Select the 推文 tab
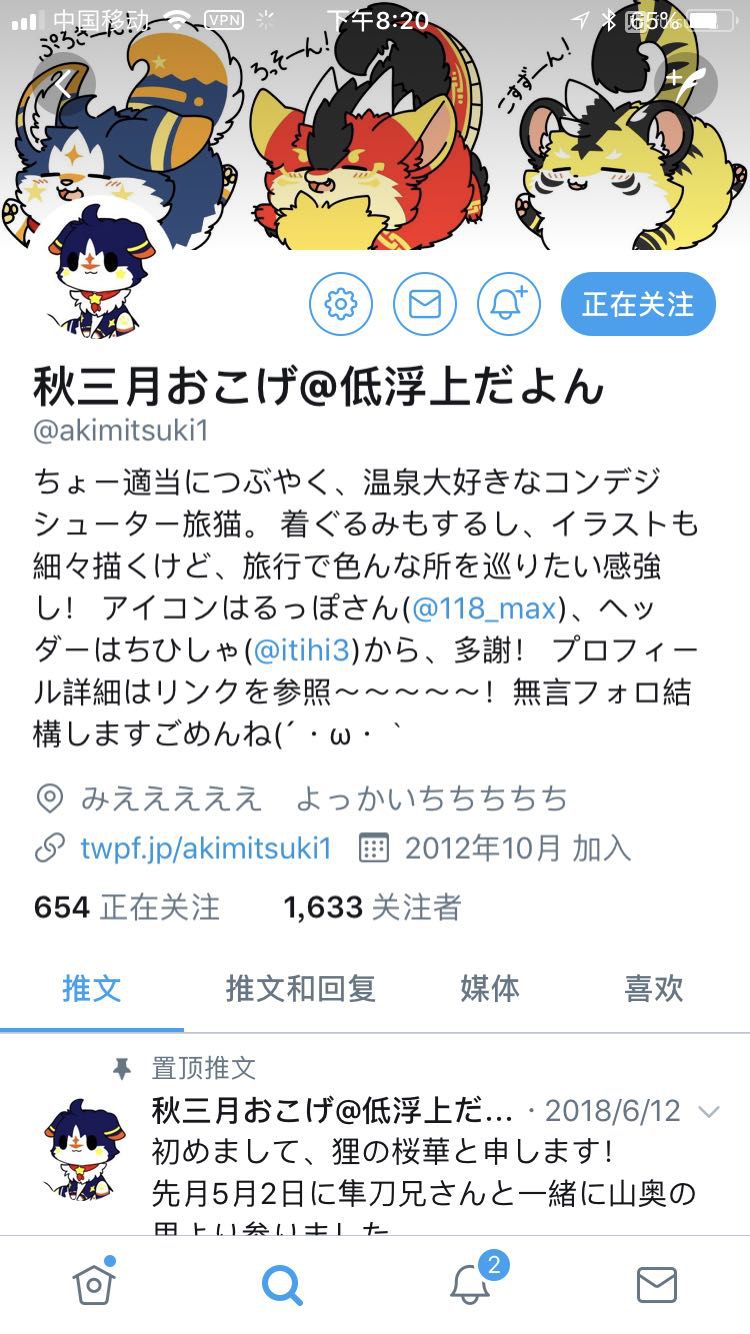This screenshot has height=1334, width=750. [92, 989]
